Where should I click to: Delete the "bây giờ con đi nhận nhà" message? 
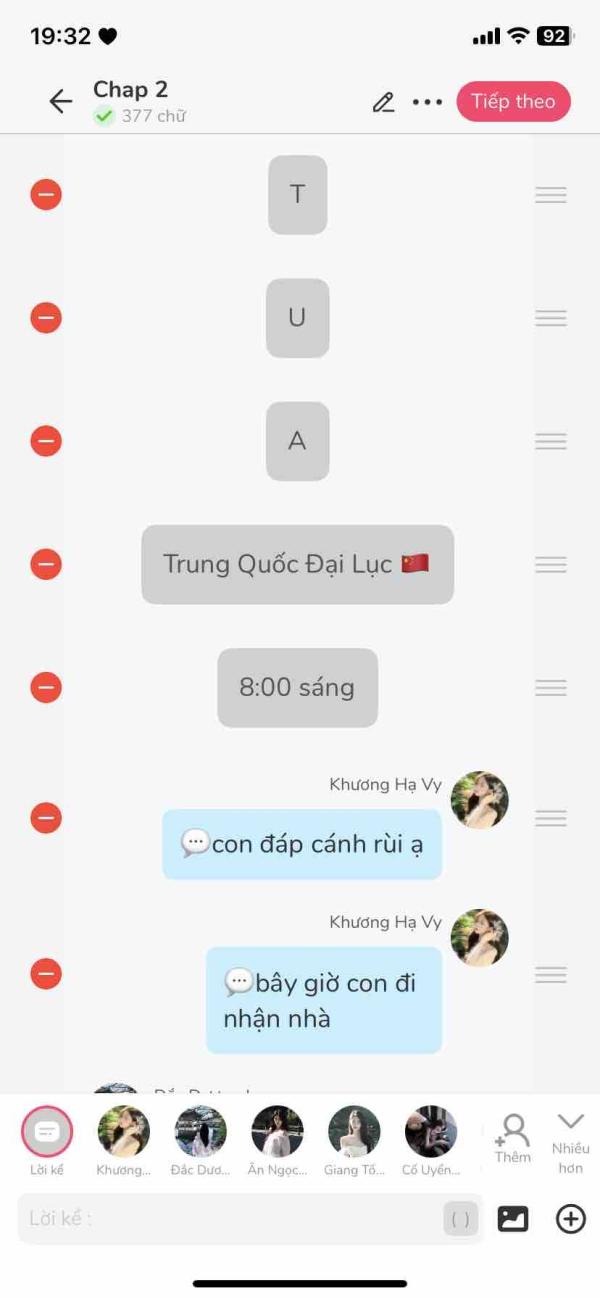(x=46, y=973)
